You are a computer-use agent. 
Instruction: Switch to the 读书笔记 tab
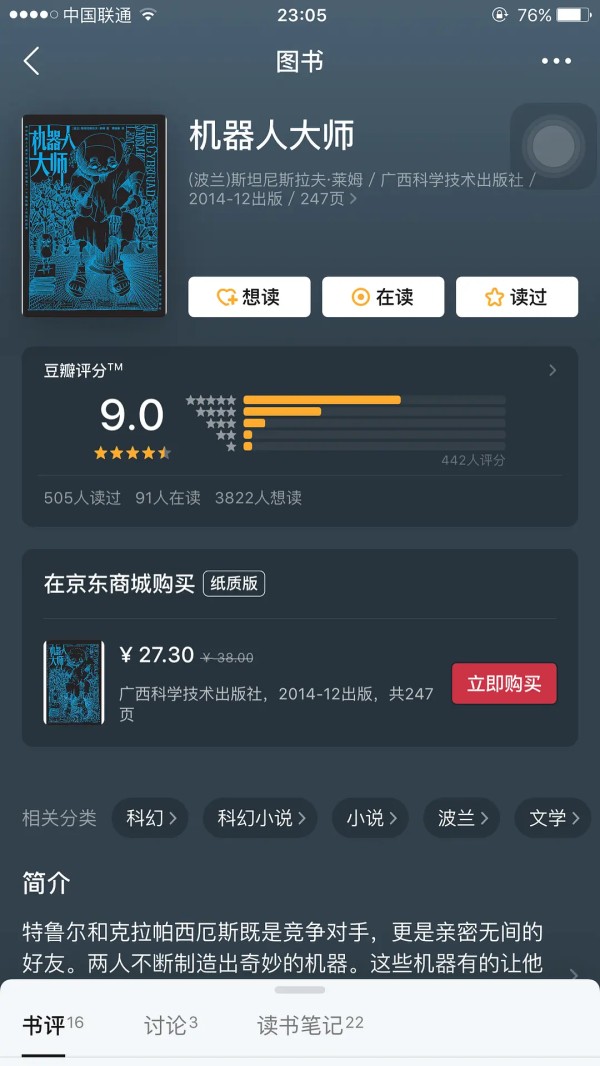coord(302,1025)
